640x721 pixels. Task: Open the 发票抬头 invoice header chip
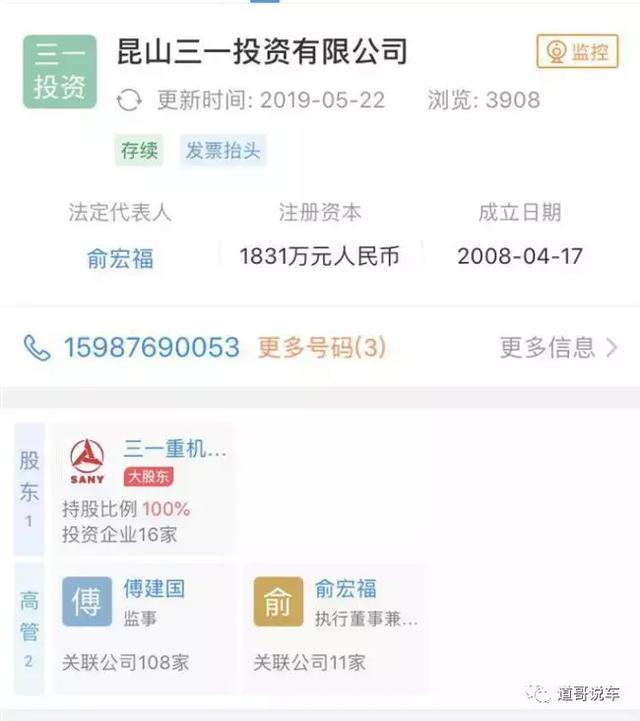pos(223,151)
